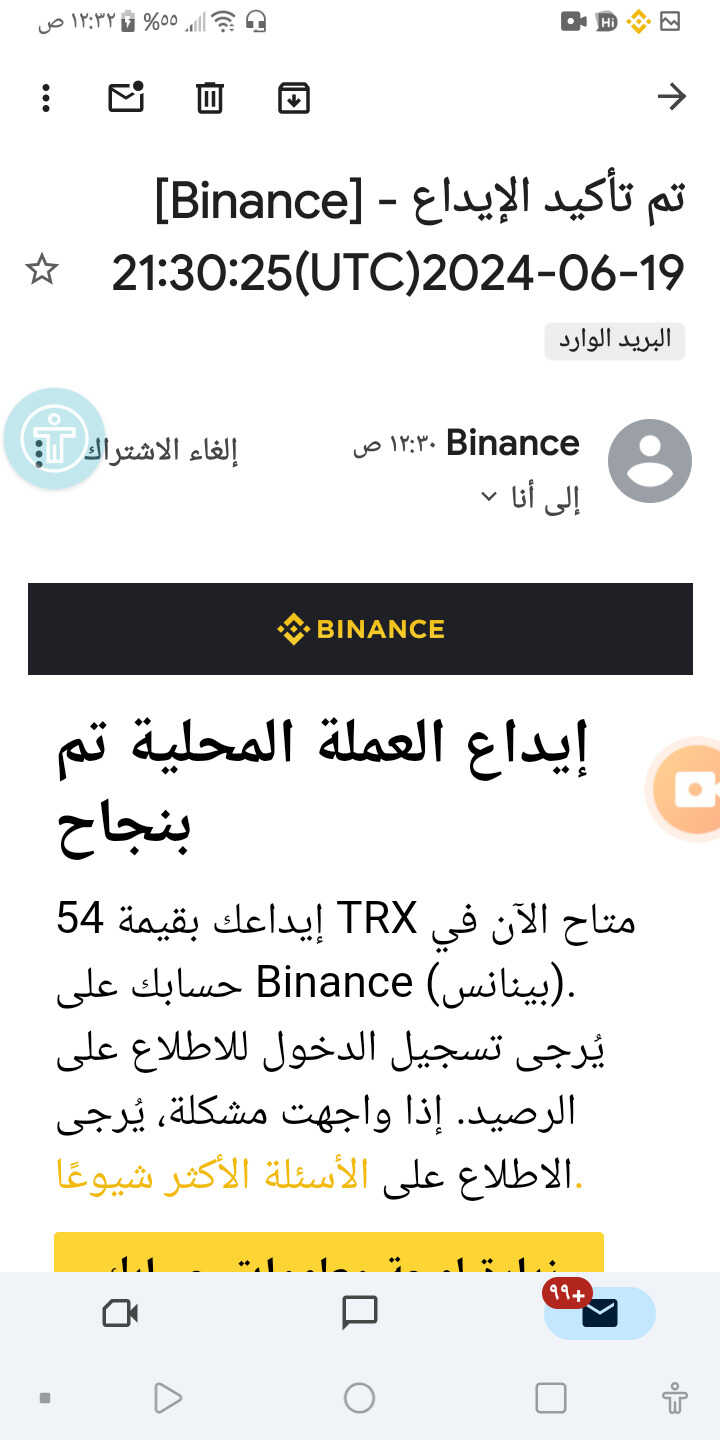Switch to the Chat tab

pos(359,1313)
